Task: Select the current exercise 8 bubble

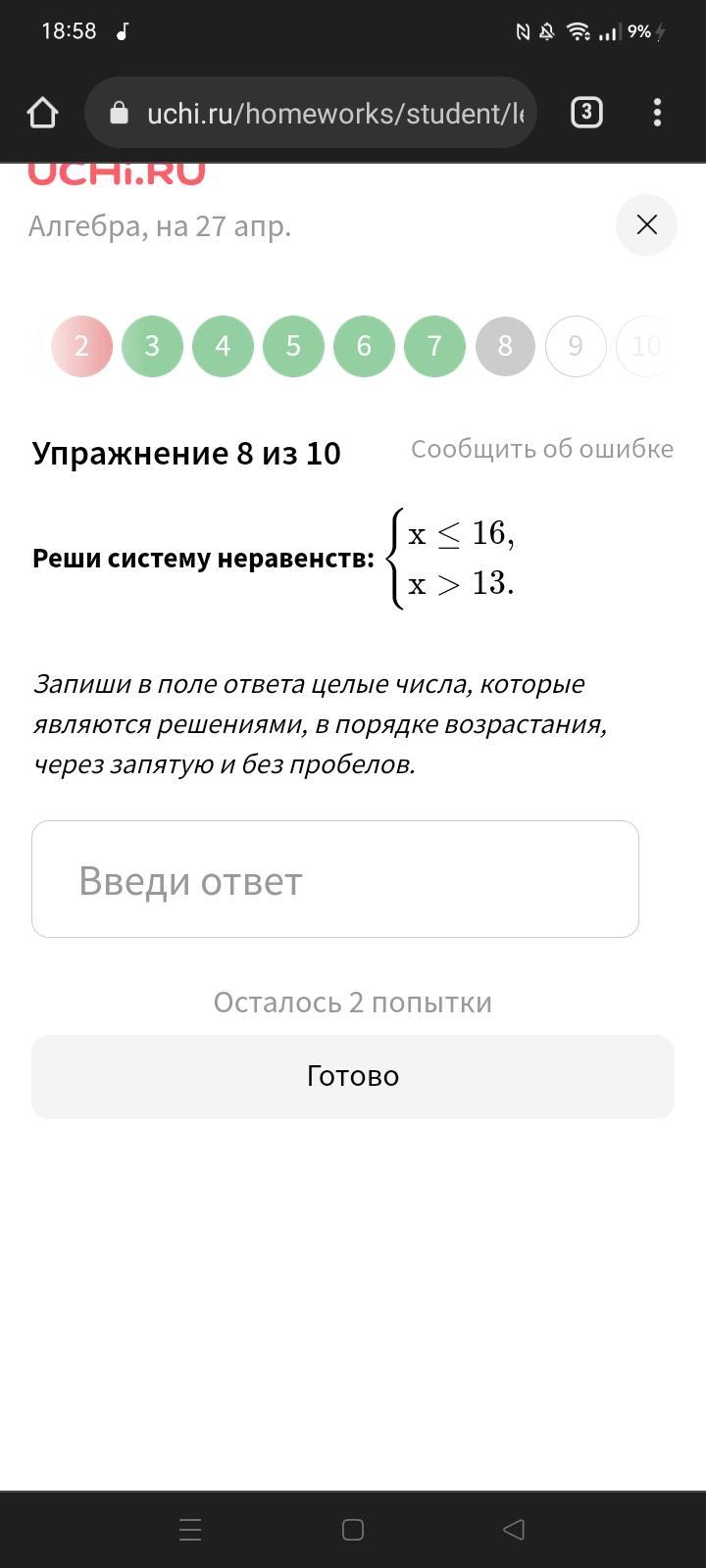Action: pos(505,346)
